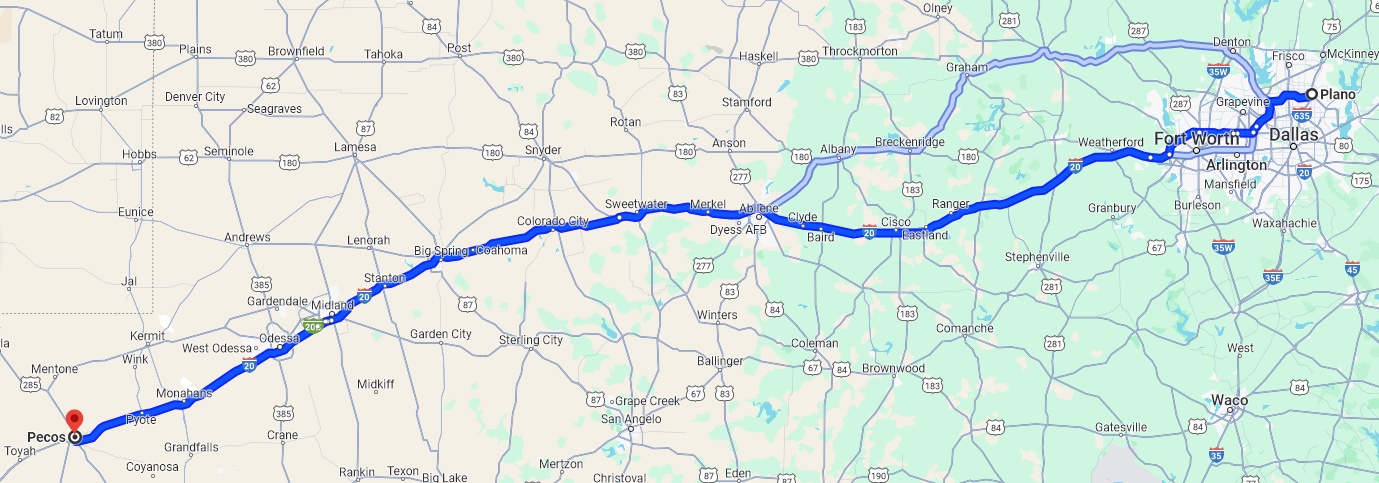The height and width of the screenshot is (483, 1379).
Task: Tap the red destination pin at Pecos
Action: (x=74, y=423)
